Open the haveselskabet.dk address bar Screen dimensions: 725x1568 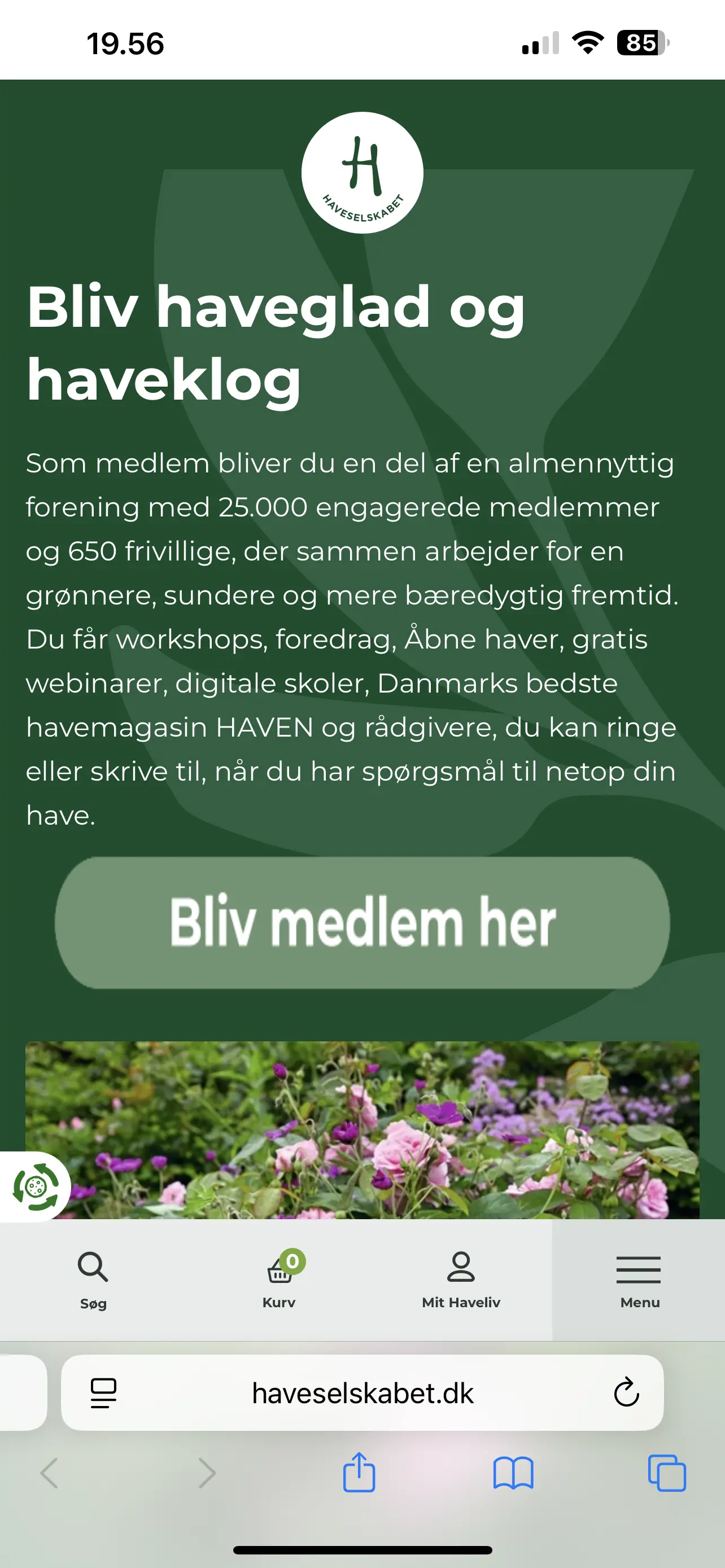click(362, 1393)
